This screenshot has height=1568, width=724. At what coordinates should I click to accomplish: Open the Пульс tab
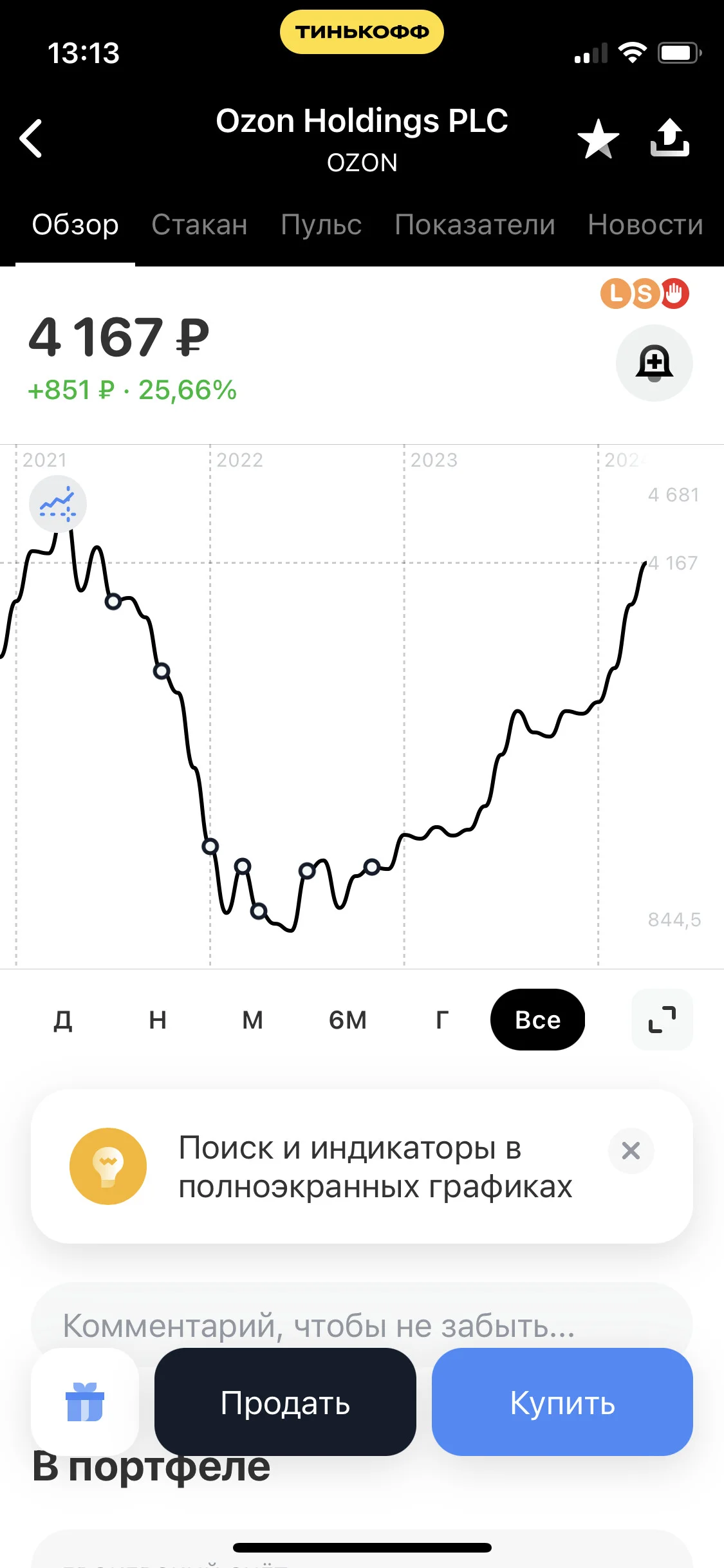pyautogui.click(x=321, y=225)
